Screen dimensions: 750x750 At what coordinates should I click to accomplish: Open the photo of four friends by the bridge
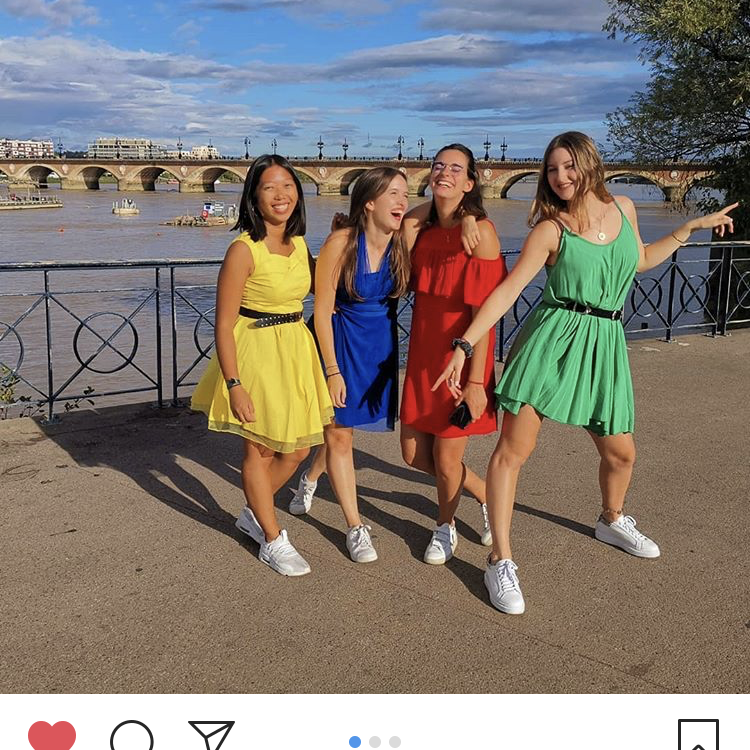pos(375,347)
